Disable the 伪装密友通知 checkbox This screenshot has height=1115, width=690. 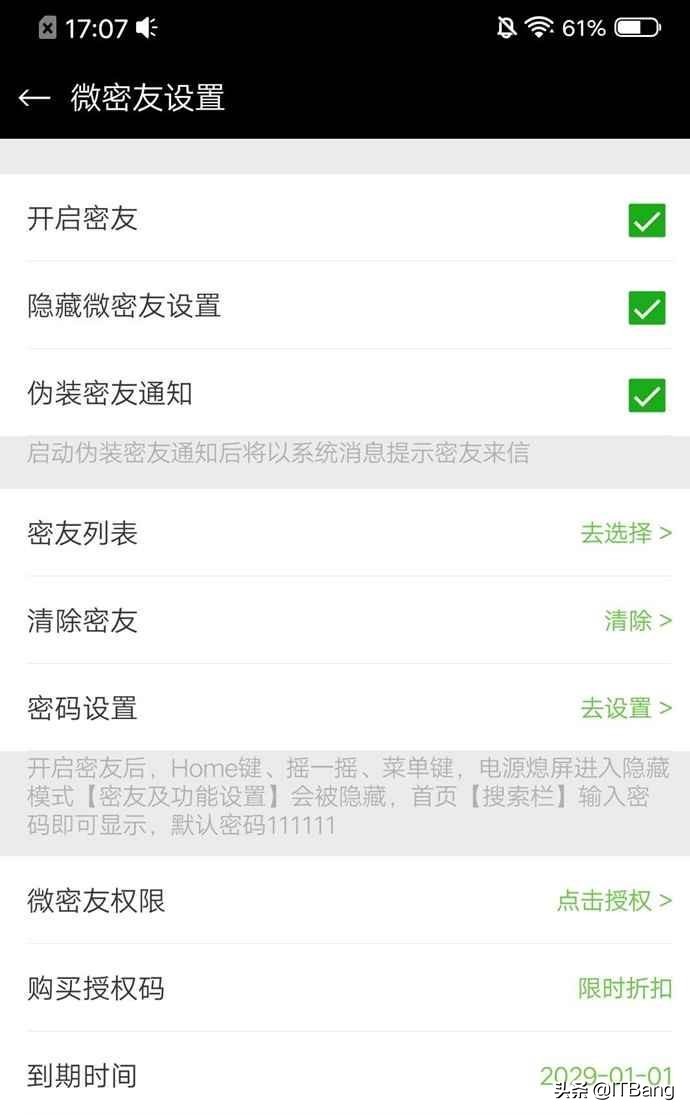coord(647,395)
